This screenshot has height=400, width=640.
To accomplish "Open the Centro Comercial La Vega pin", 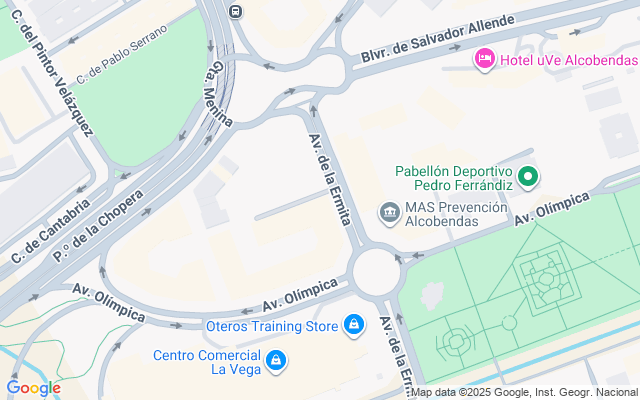I will click(x=278, y=358).
